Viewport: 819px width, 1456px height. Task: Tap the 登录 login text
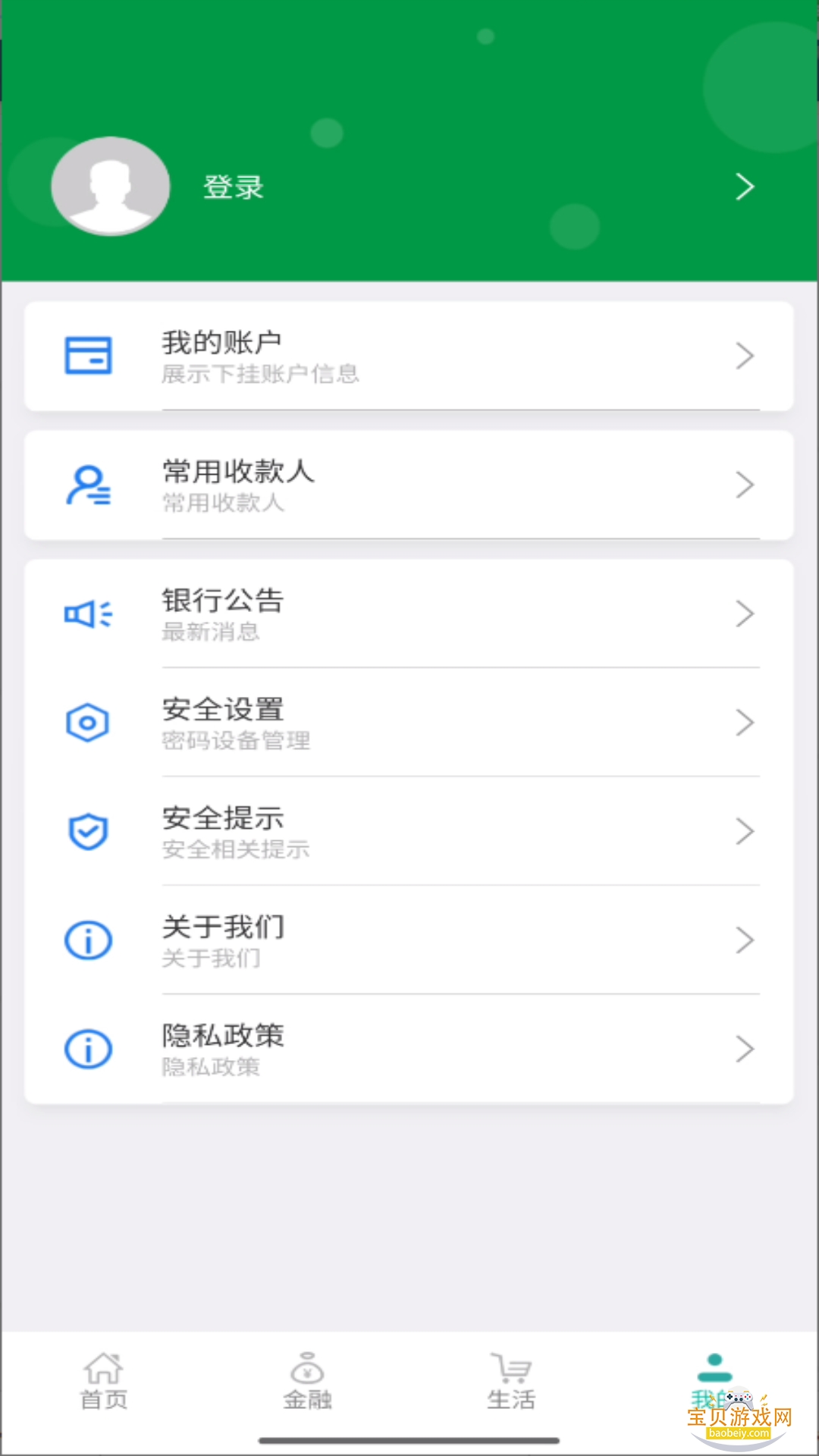pos(232,187)
